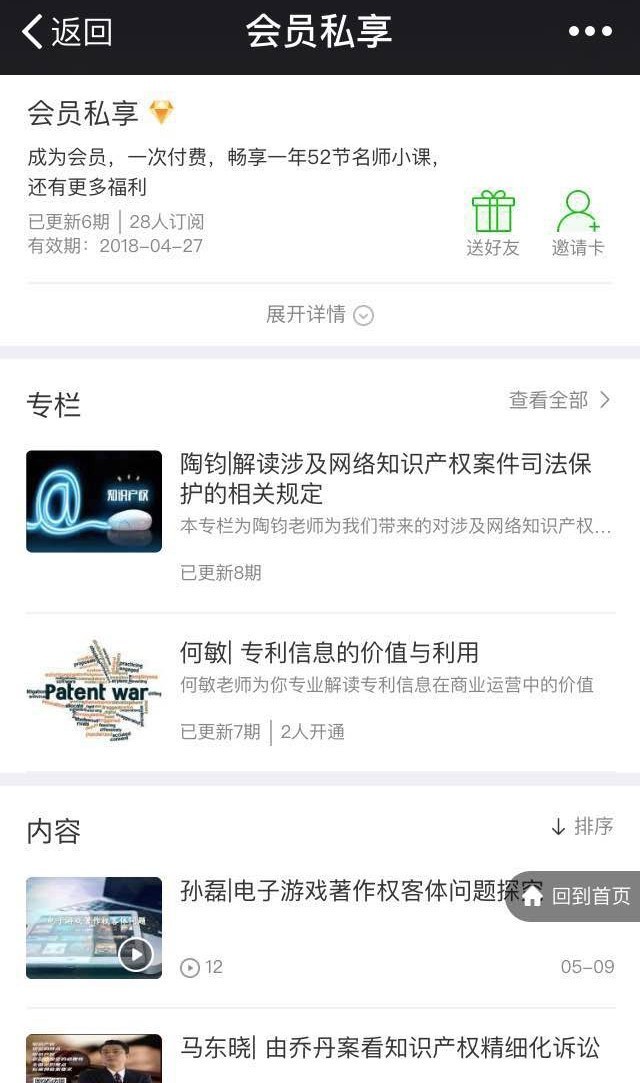Go back using the 返回 arrow
The height and width of the screenshot is (1083, 640).
66,32
